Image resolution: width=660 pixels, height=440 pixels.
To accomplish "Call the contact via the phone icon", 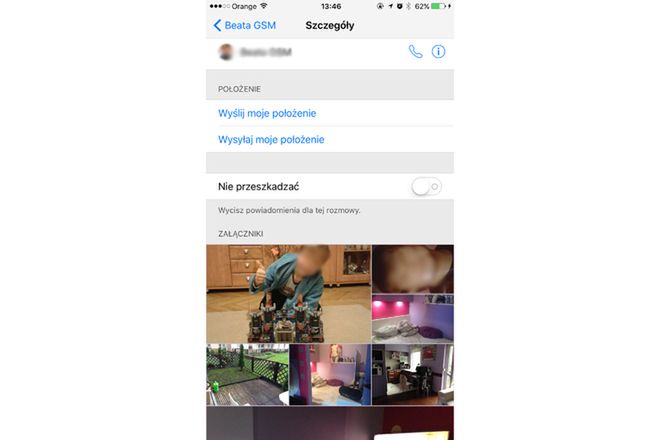I will pos(416,51).
